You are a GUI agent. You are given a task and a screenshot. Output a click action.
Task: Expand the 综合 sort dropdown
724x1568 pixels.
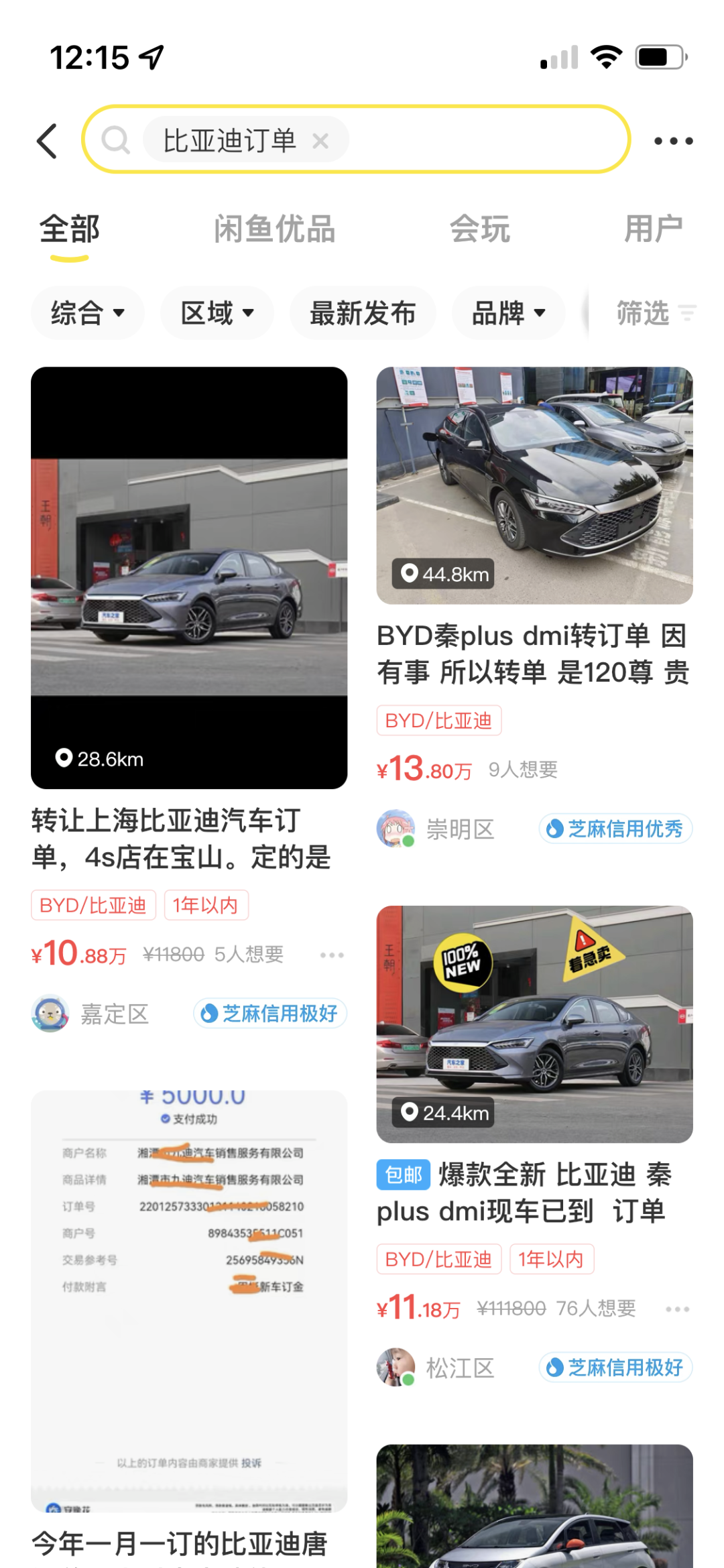[88, 313]
